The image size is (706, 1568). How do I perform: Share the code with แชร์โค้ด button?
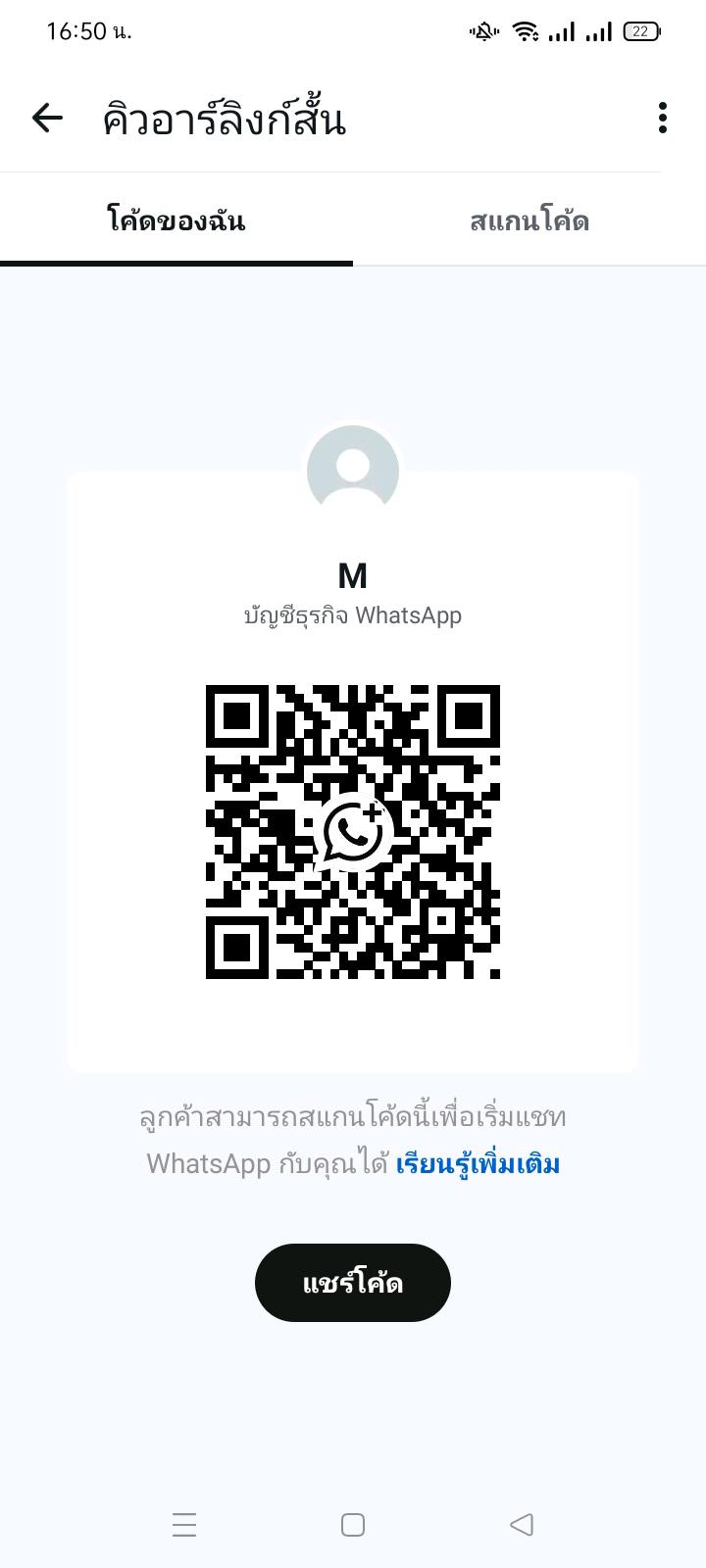(x=353, y=1283)
